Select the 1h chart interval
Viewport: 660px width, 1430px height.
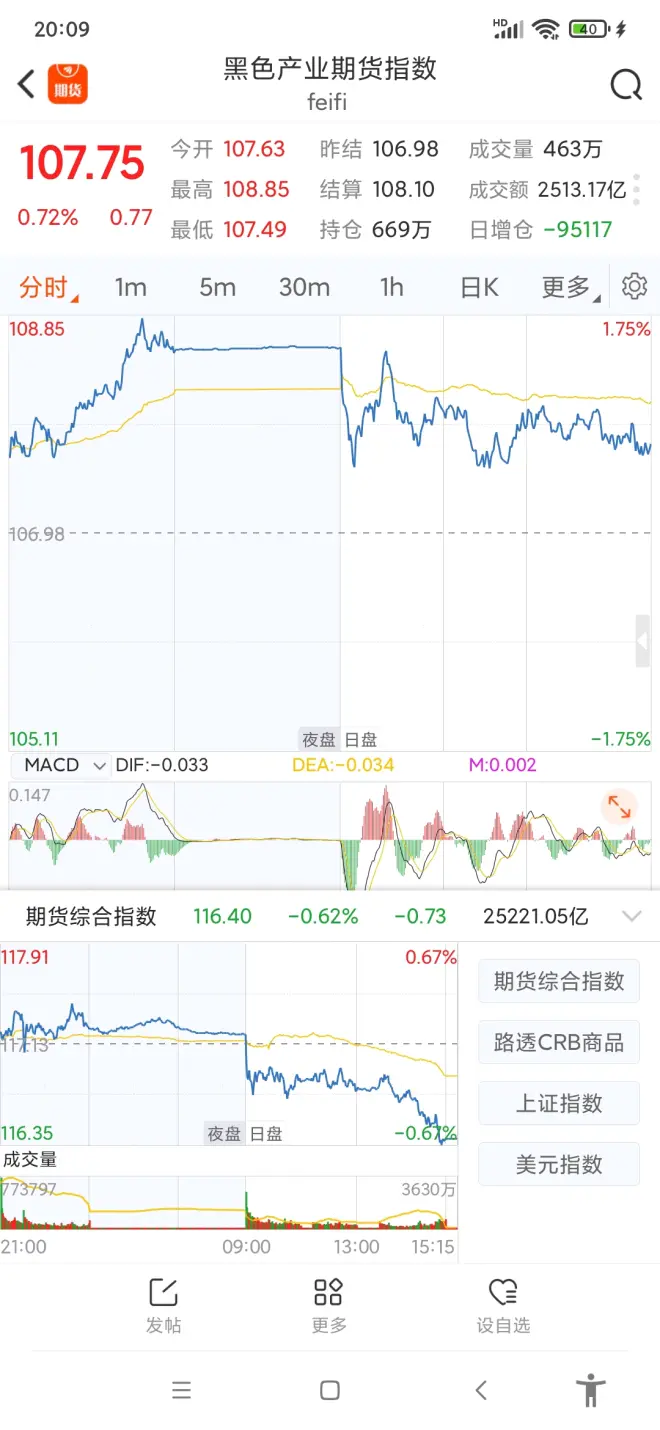[x=391, y=288]
